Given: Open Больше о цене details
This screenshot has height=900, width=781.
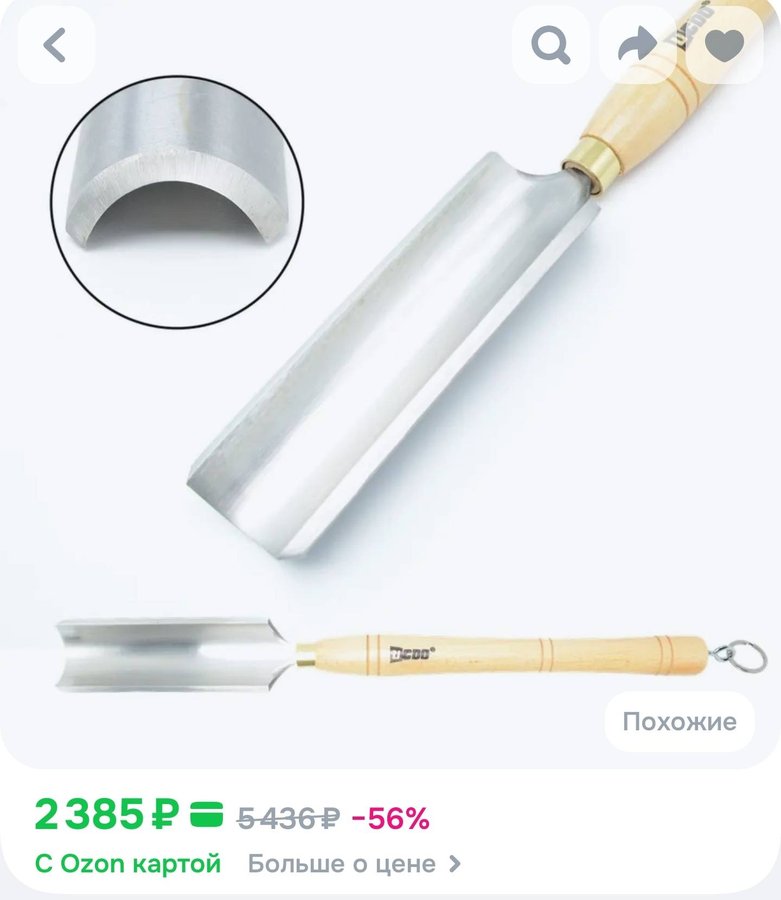Looking at the screenshot, I should (354, 863).
